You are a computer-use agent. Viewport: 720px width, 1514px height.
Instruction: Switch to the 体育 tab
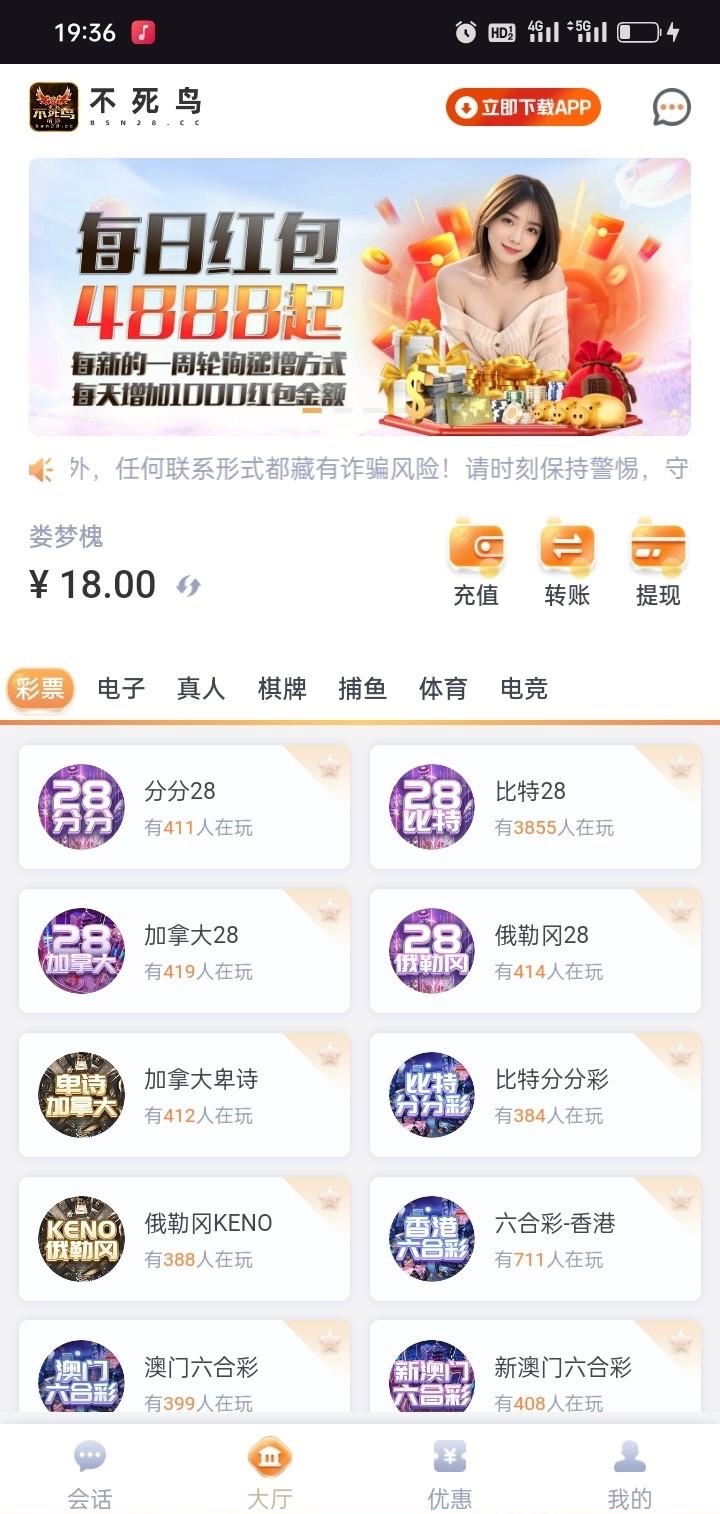click(x=443, y=688)
